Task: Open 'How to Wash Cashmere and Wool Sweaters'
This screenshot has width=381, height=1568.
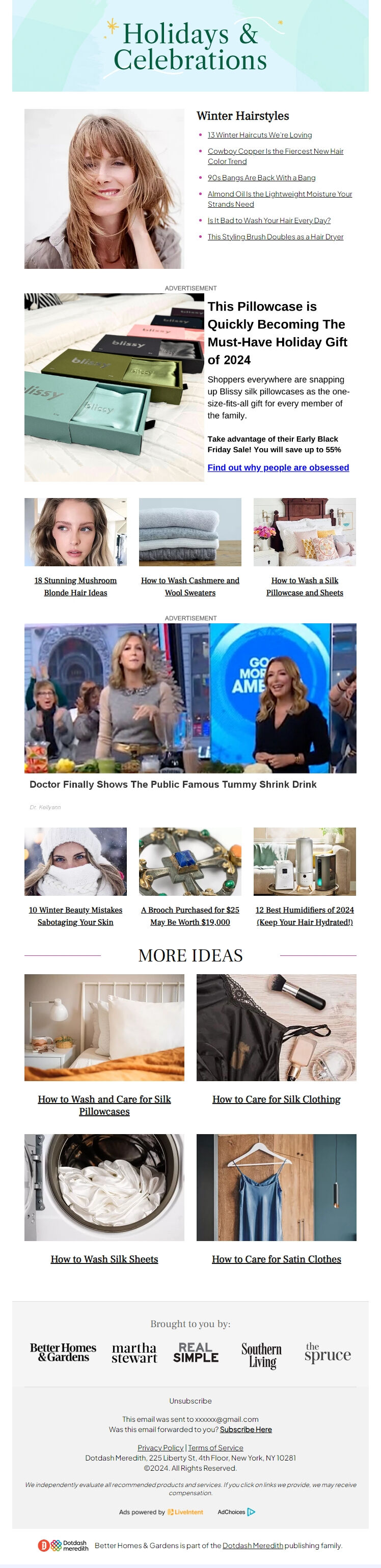Action: pos(190,586)
